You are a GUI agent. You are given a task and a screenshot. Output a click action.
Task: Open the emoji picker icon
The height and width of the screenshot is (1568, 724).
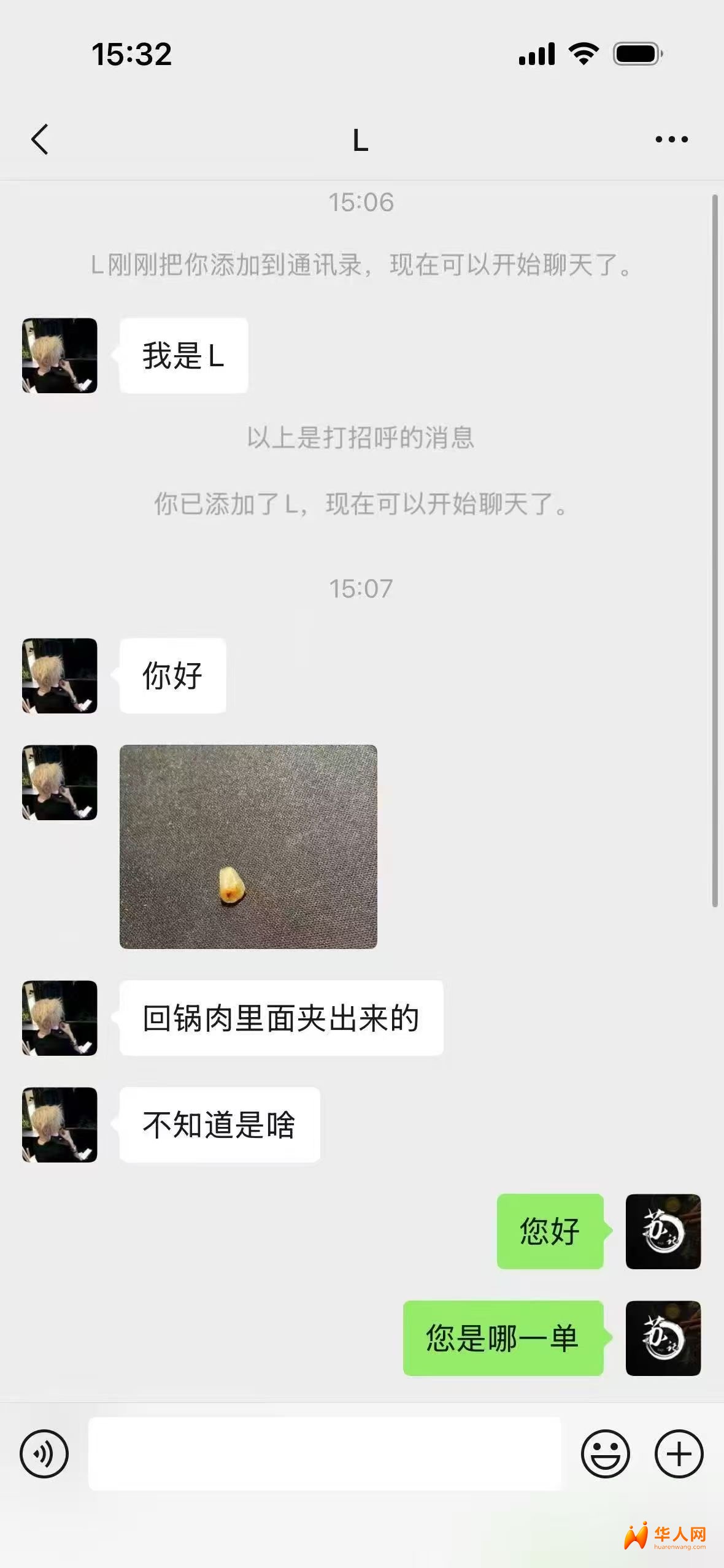[x=604, y=1452]
